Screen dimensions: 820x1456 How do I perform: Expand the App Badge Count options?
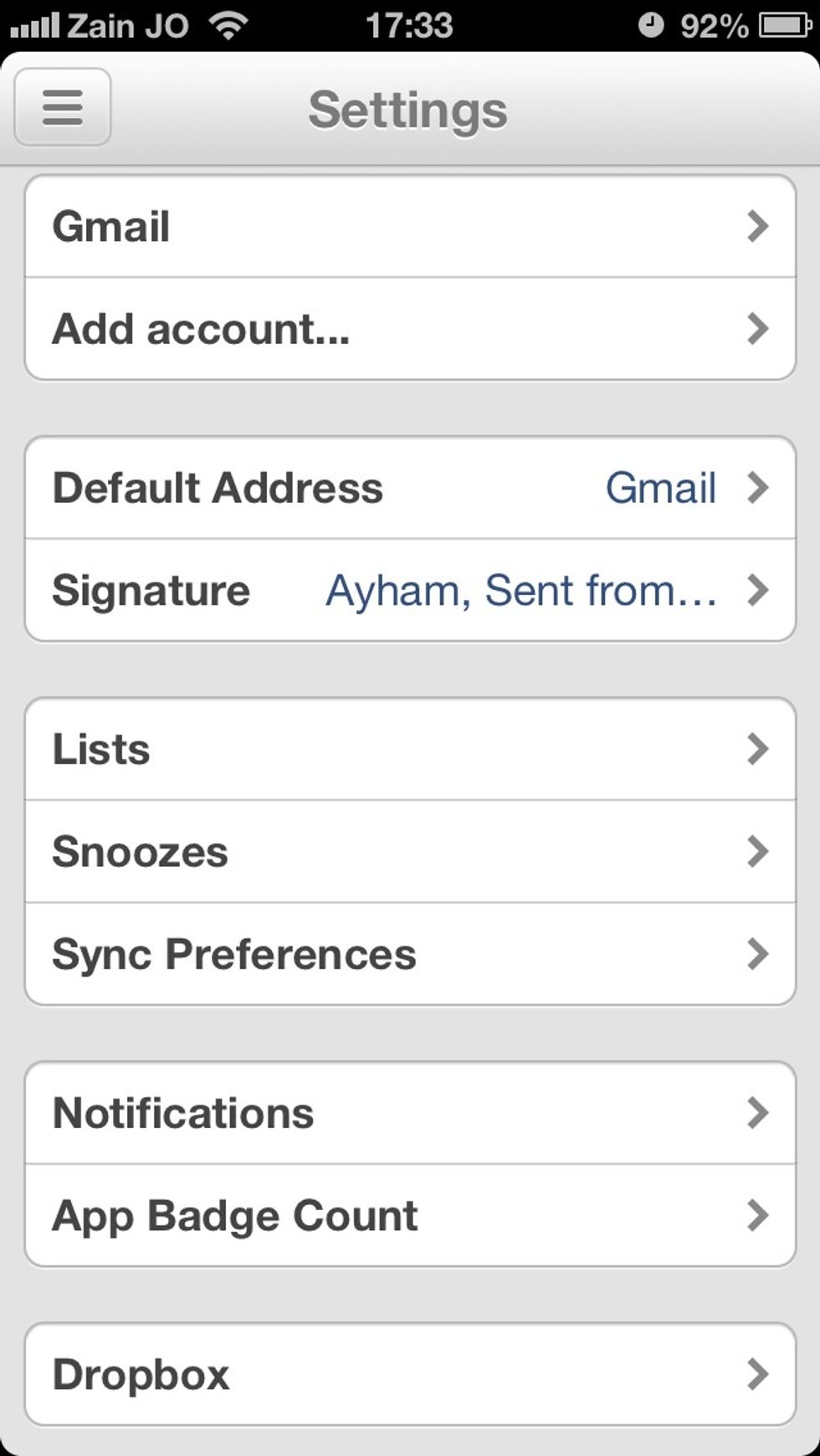pos(410,1215)
